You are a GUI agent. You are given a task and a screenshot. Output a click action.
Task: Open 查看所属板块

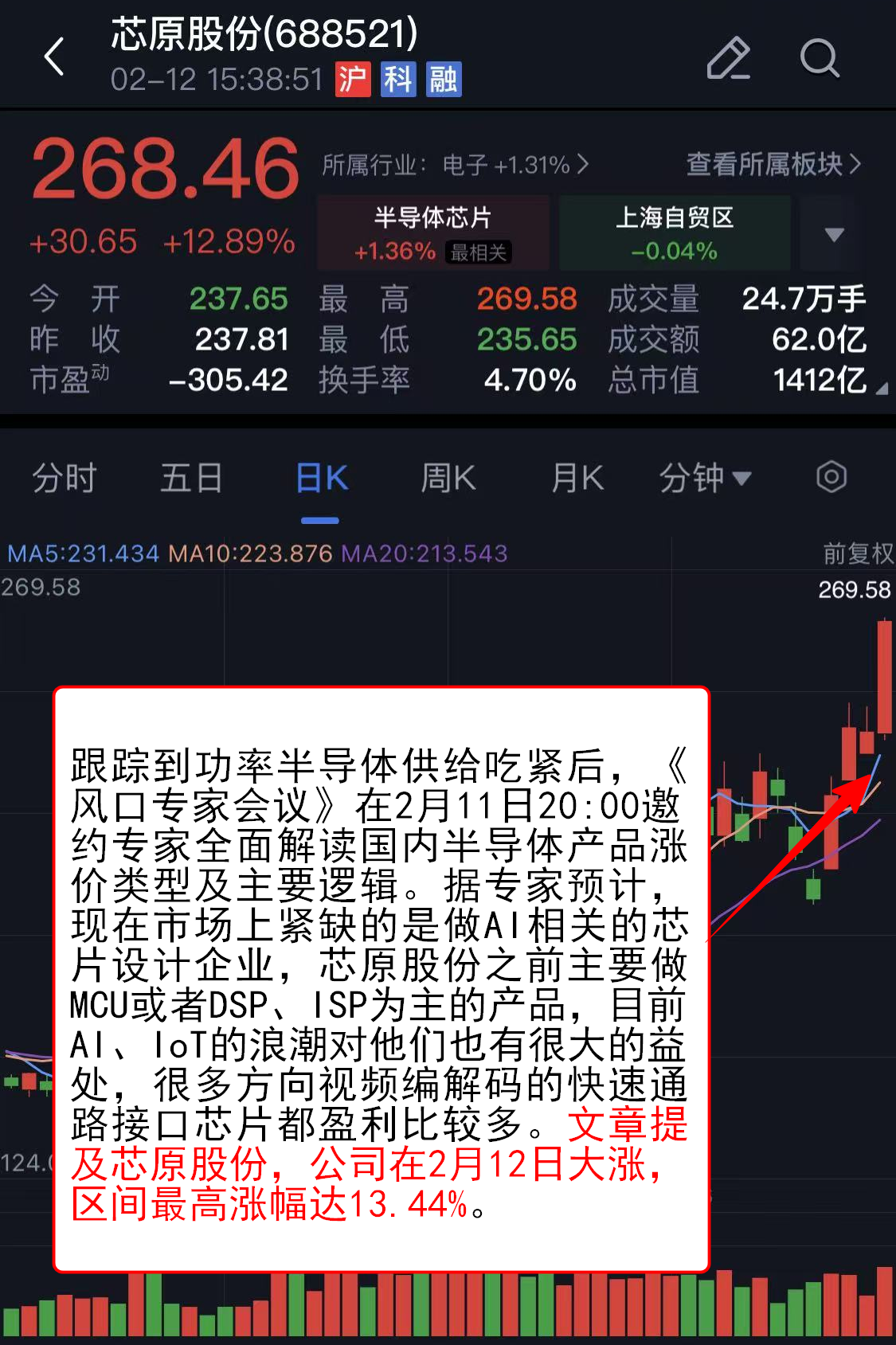tap(773, 164)
